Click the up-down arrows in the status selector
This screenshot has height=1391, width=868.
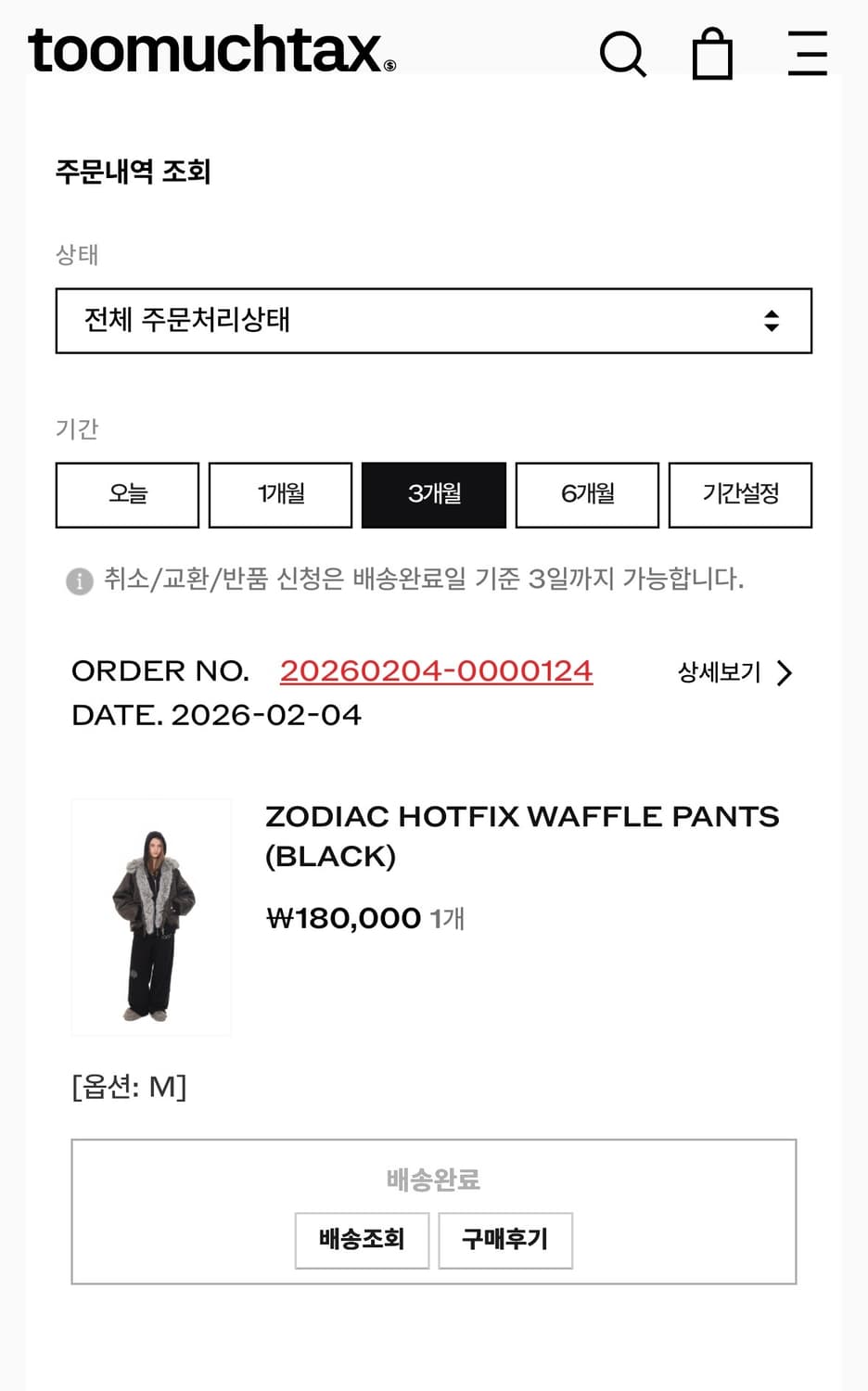pyautogui.click(x=771, y=322)
